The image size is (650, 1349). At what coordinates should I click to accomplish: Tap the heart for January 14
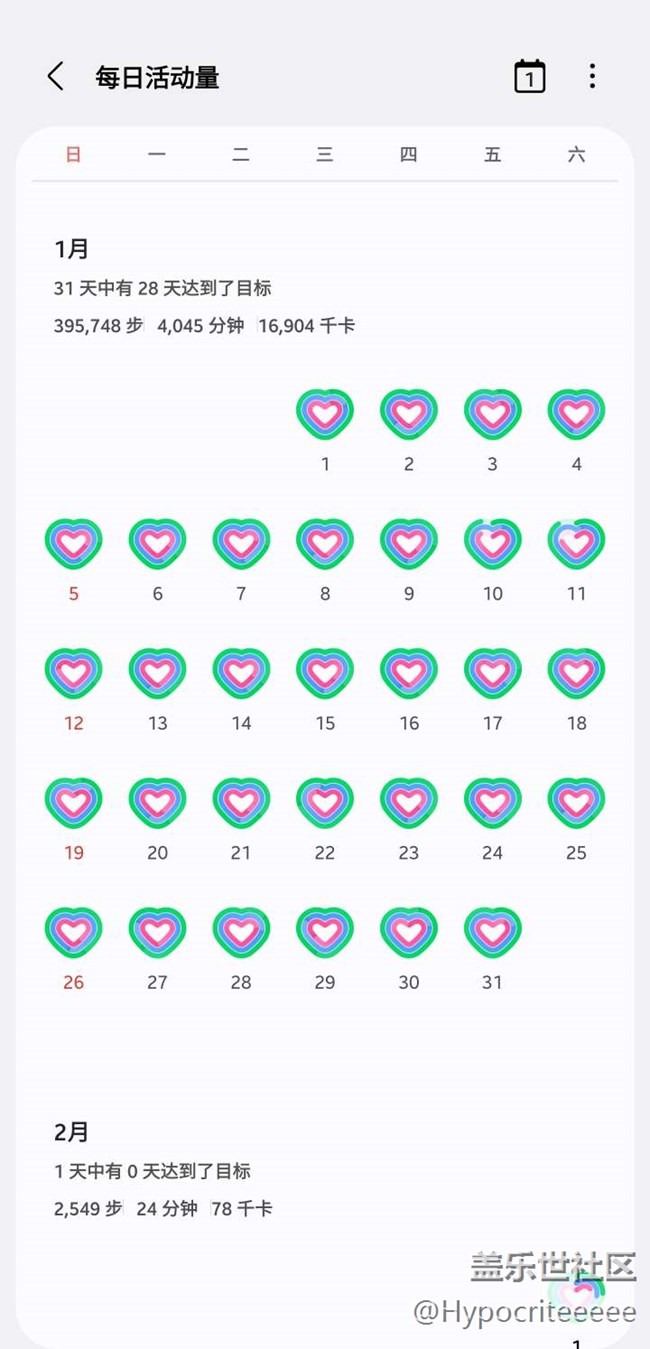[x=241, y=673]
